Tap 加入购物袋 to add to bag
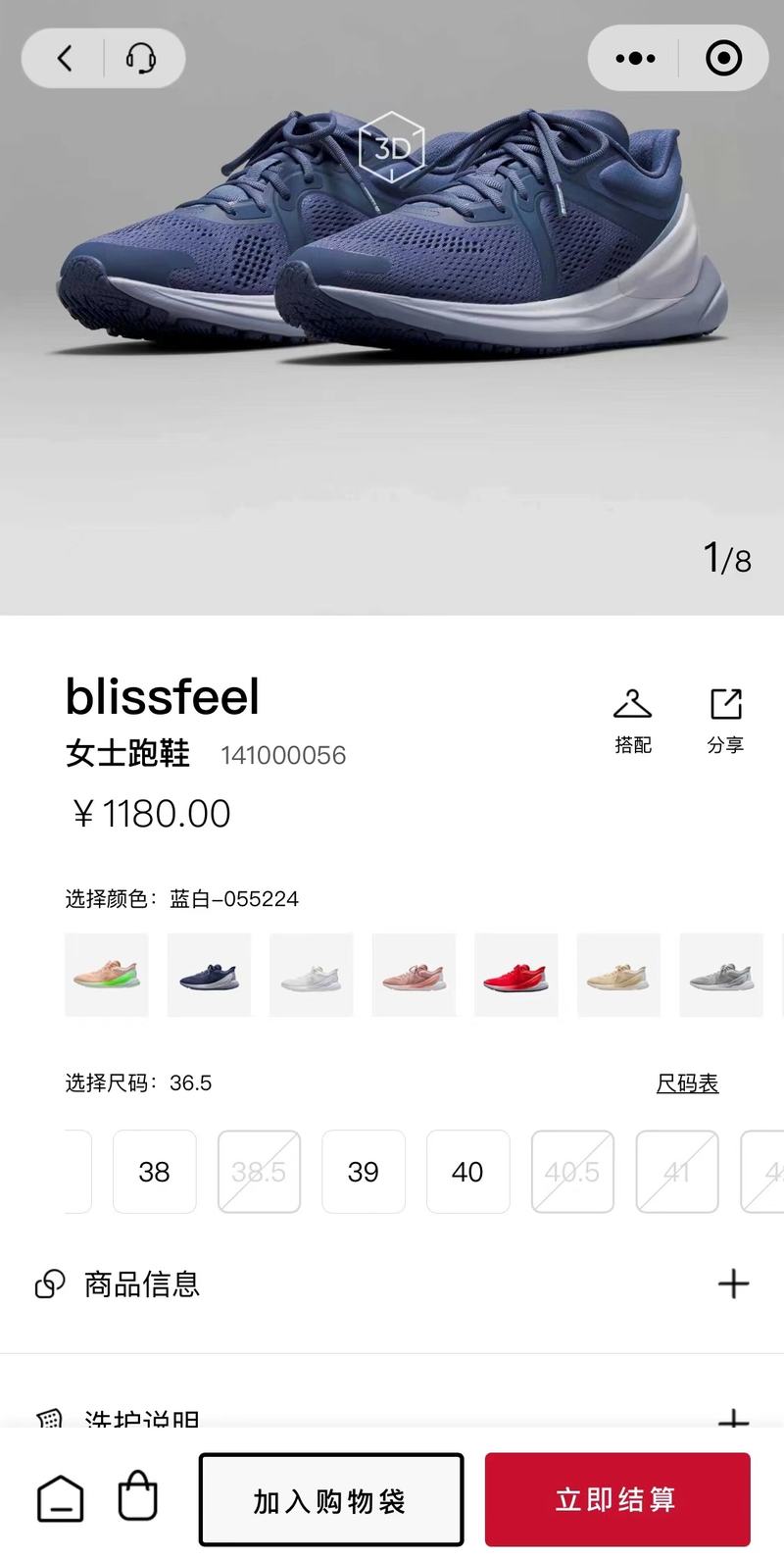This screenshot has height=1560, width=784. (x=331, y=1497)
